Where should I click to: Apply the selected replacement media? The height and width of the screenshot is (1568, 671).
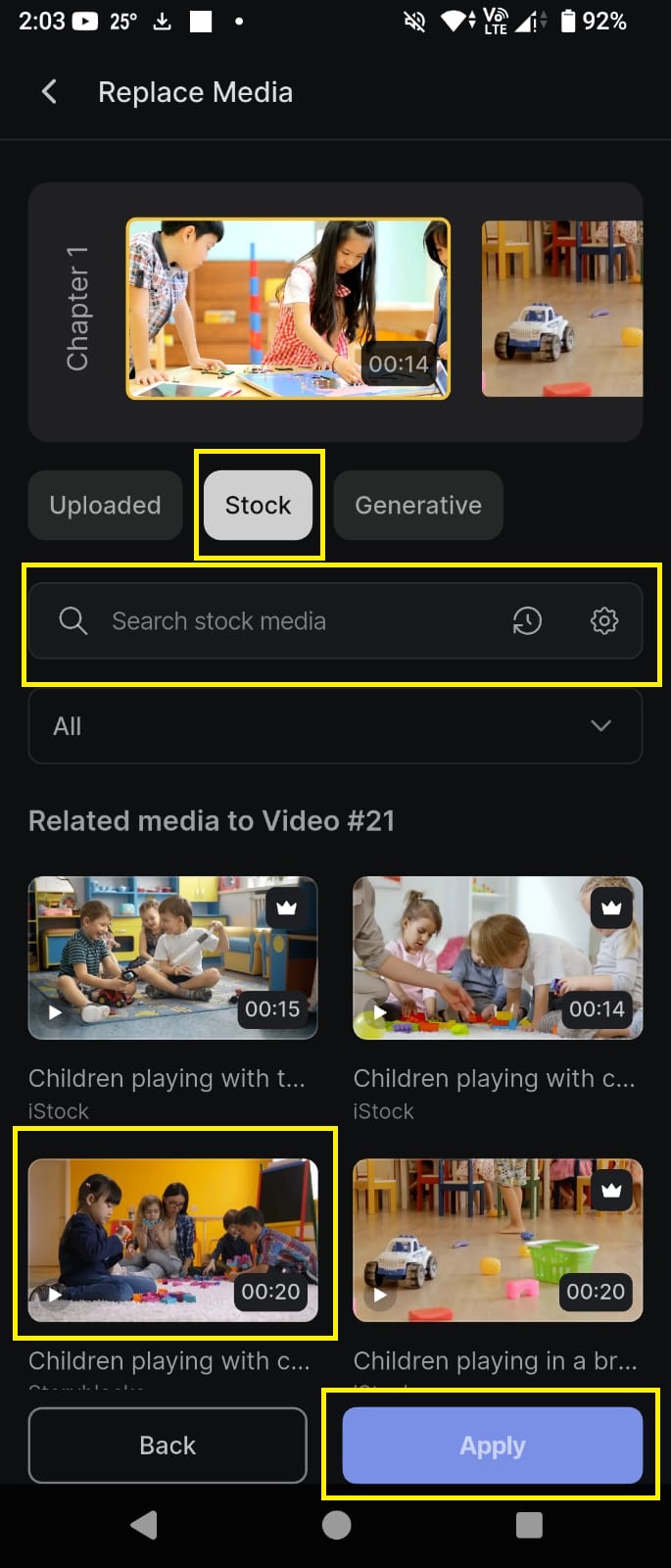[492, 1445]
